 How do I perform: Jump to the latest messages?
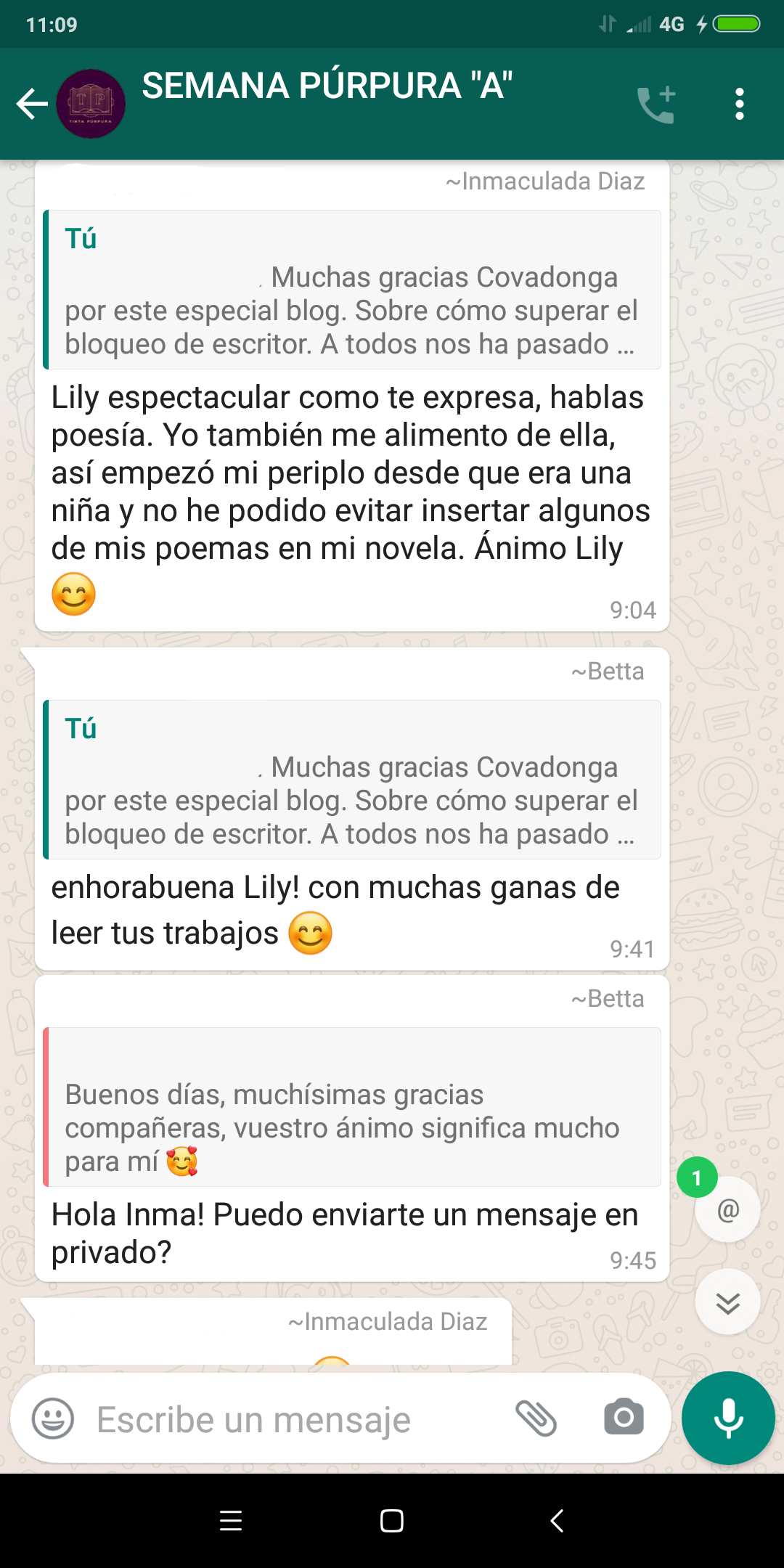(x=727, y=1303)
